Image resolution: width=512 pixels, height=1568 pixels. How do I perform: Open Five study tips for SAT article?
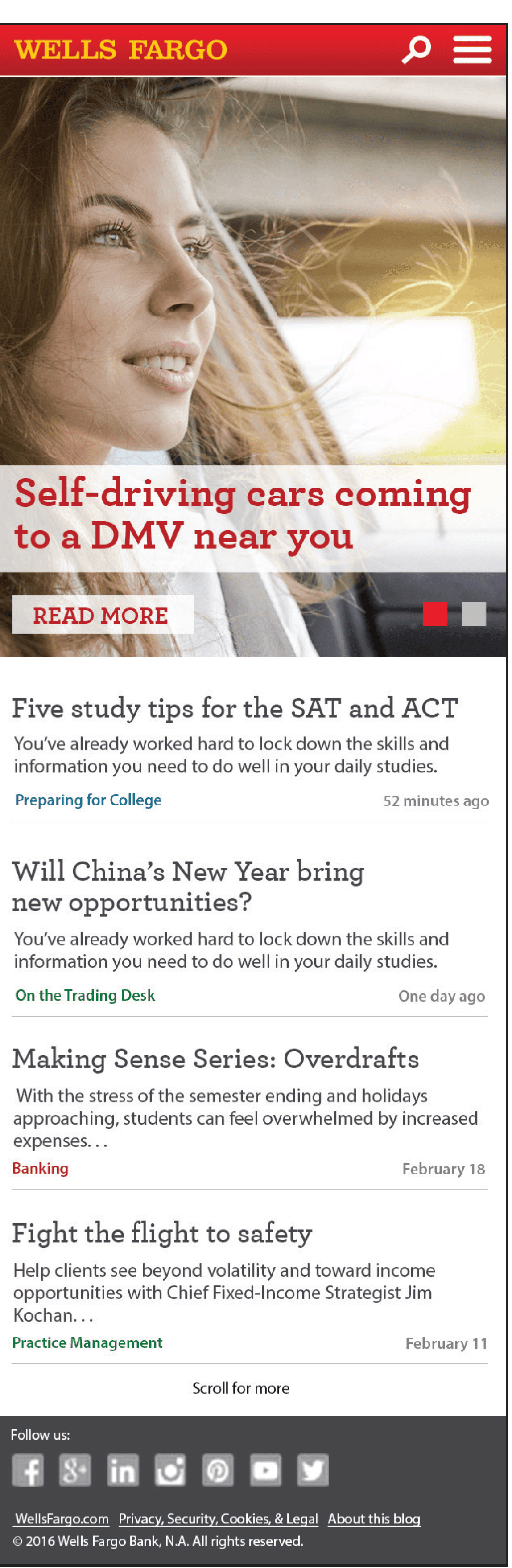[235, 708]
